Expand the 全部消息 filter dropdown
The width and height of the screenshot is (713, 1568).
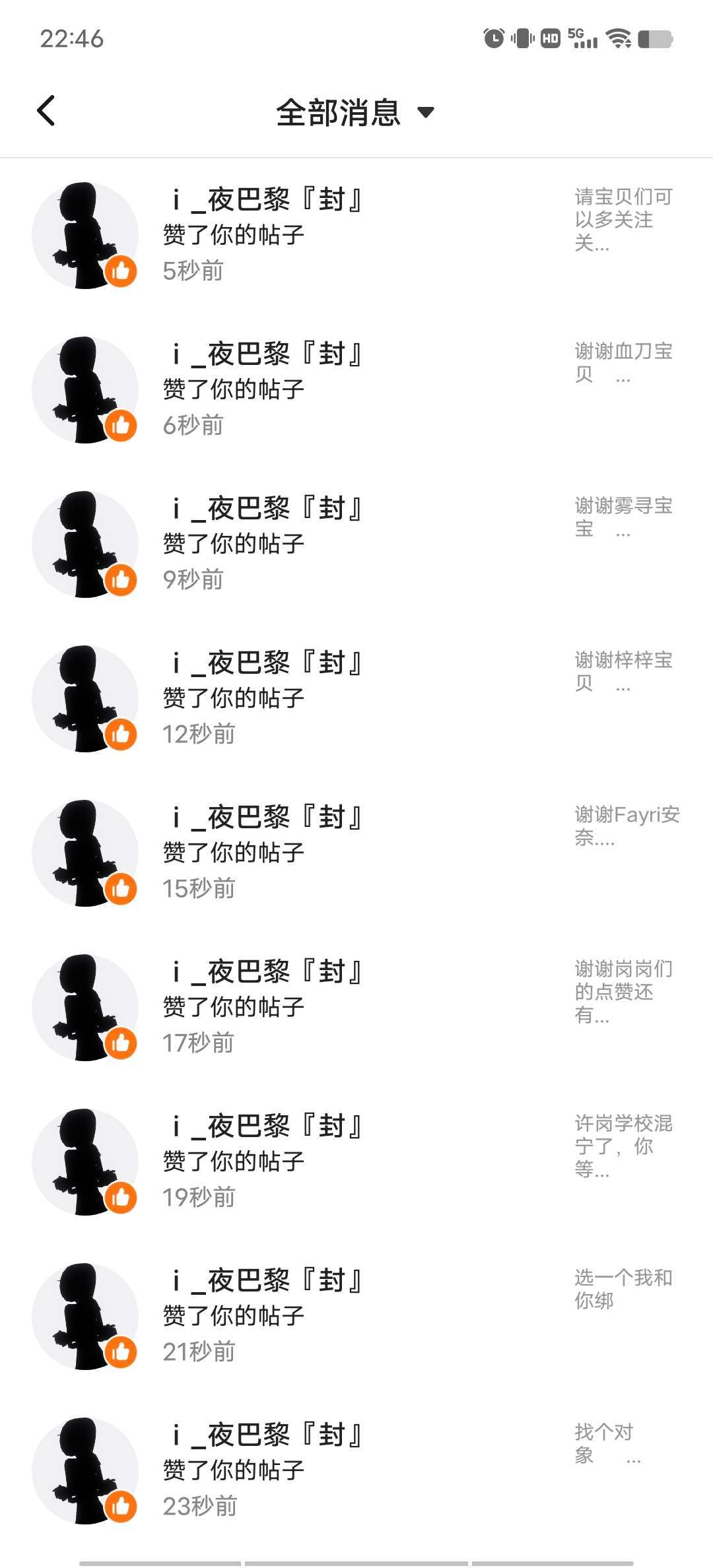(355, 112)
